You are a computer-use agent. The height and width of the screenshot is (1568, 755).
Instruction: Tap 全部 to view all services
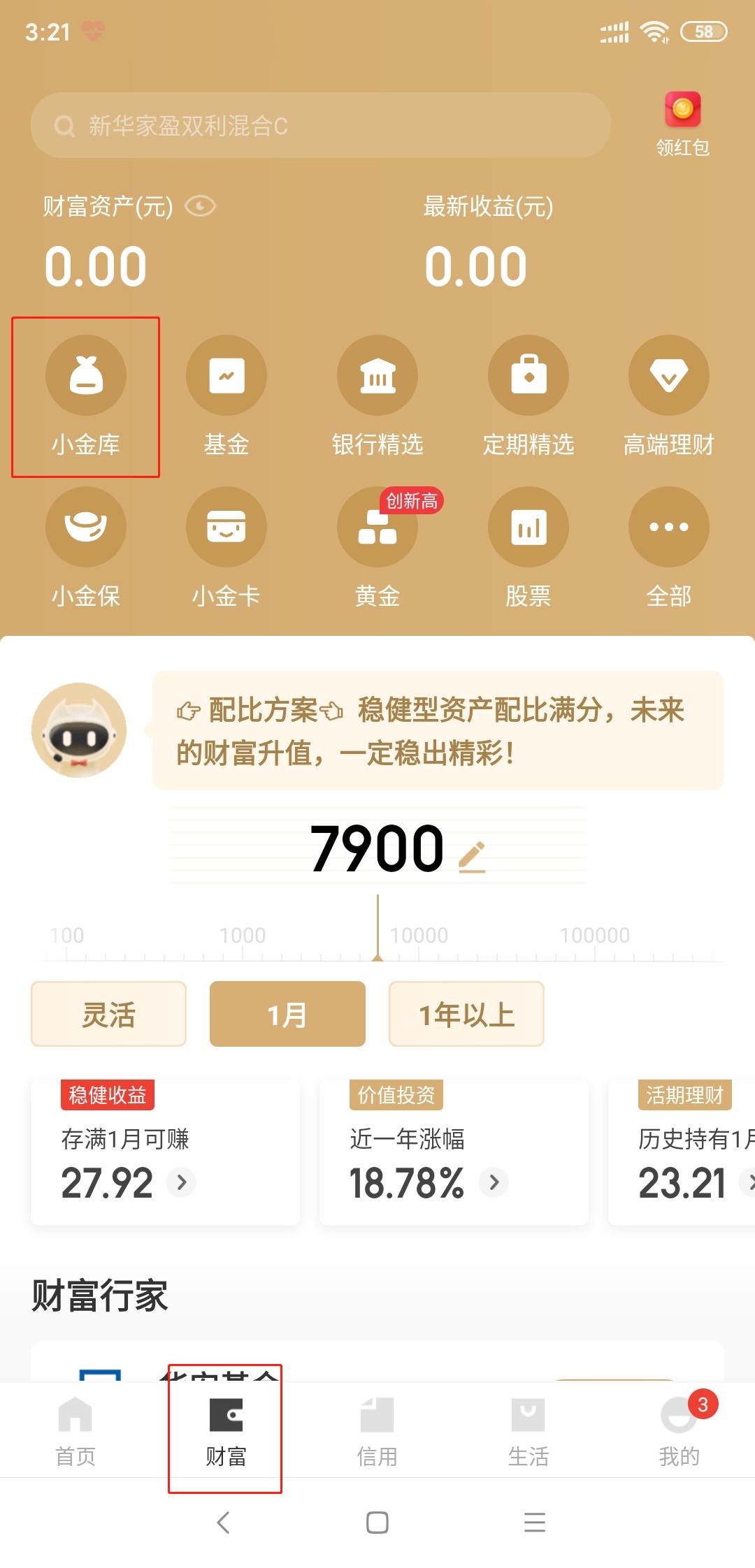point(668,528)
